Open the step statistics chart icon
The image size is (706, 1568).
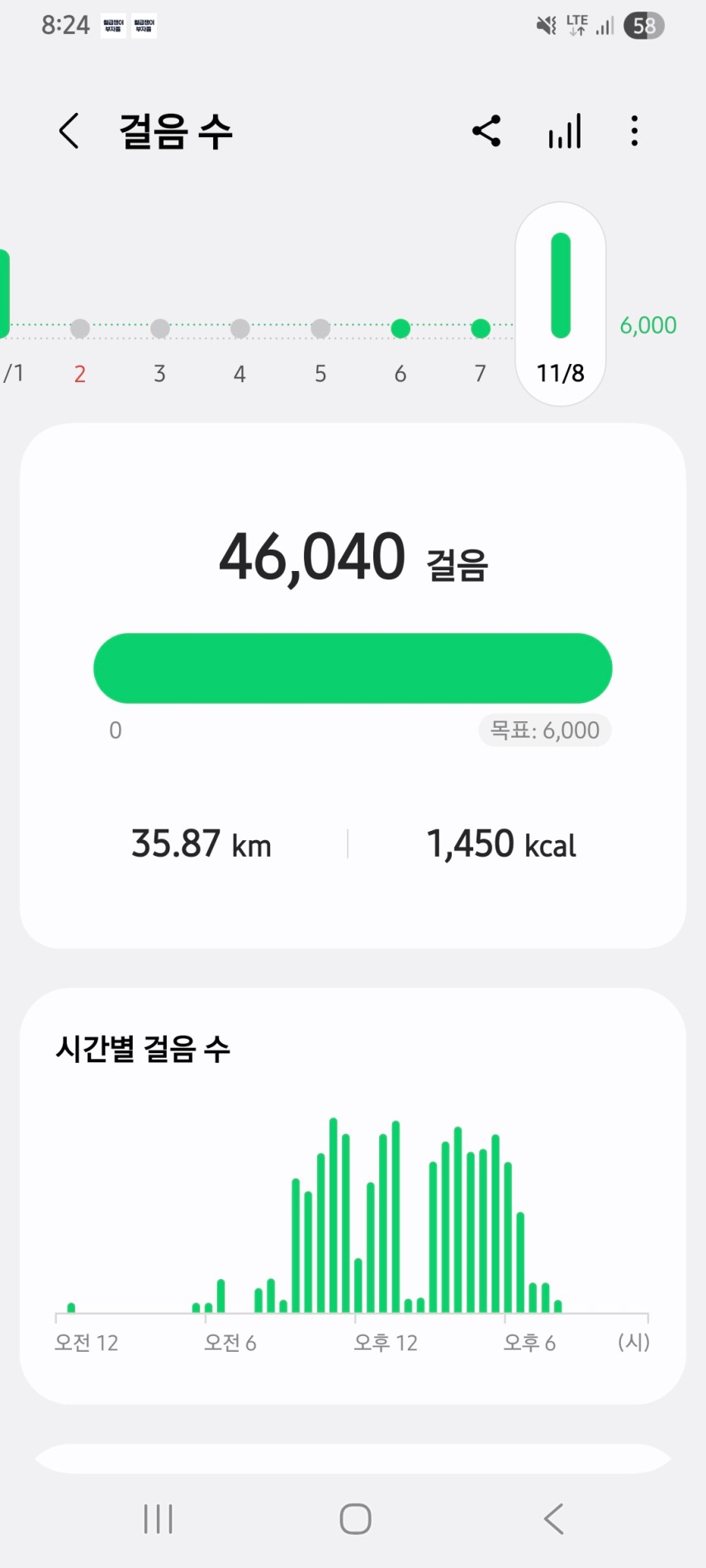[x=565, y=131]
